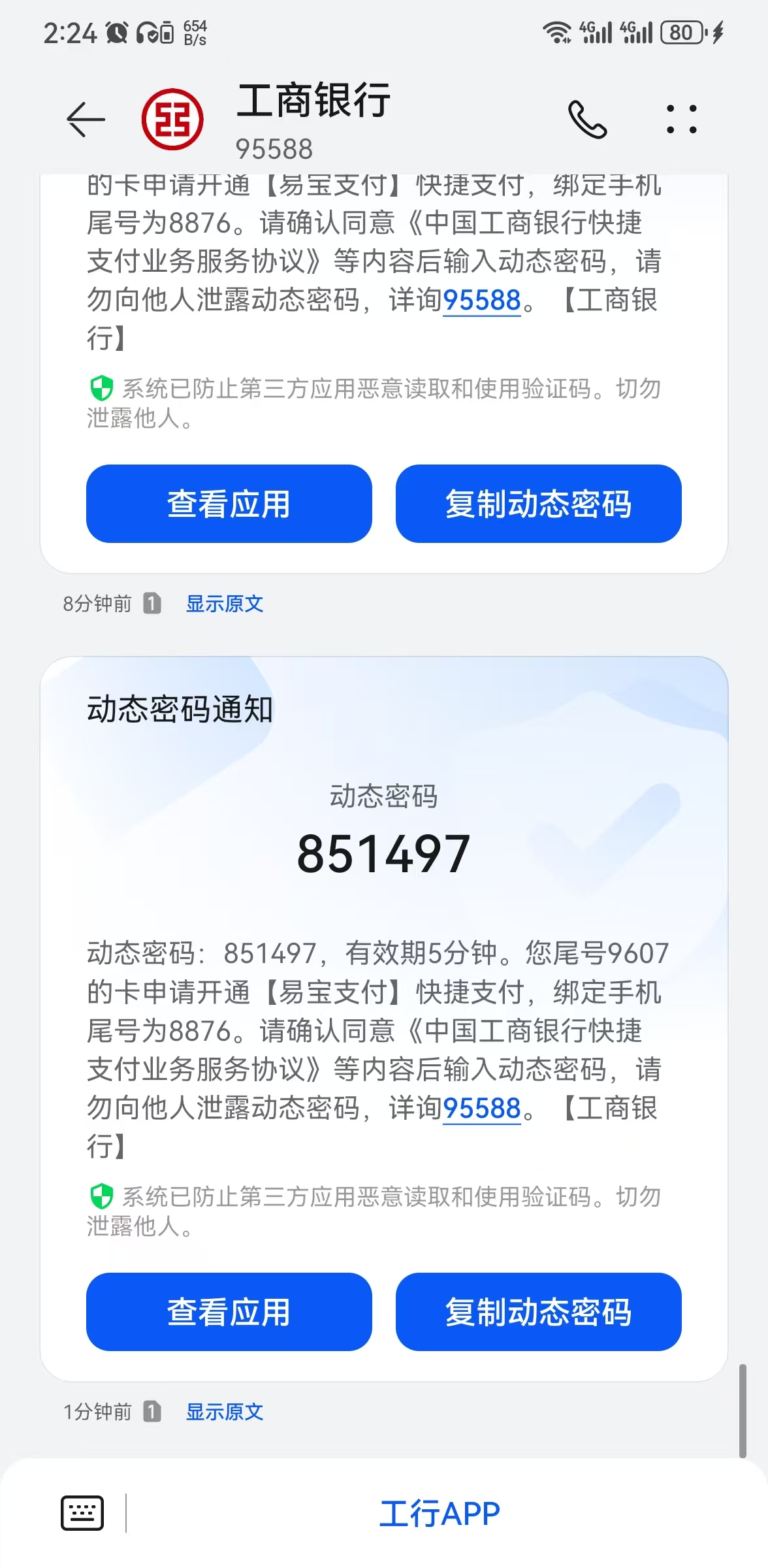
Task: Call 工商银行 using the phone icon
Action: pos(587,120)
